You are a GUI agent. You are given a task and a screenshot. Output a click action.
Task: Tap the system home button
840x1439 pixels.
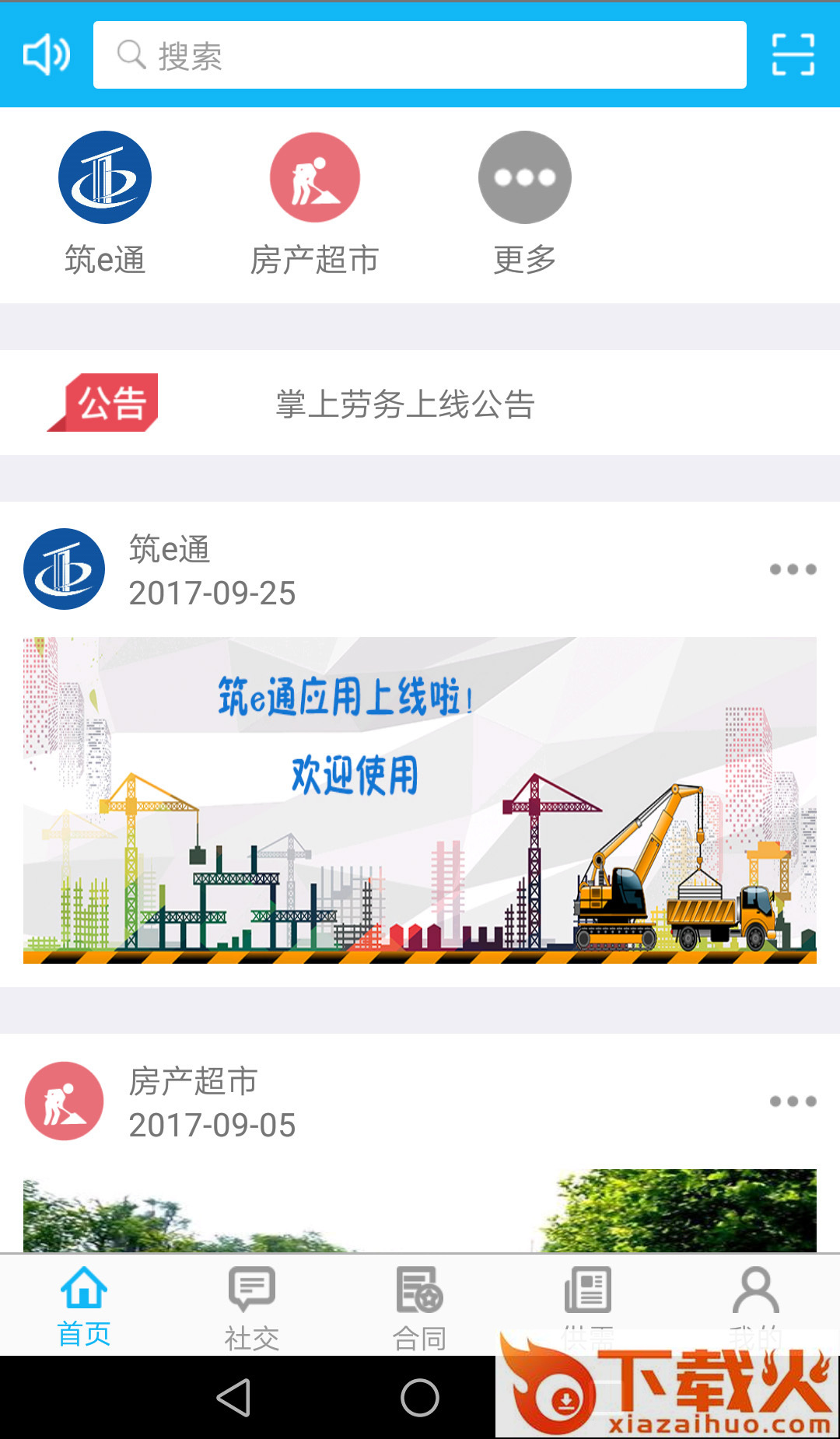[420, 1398]
